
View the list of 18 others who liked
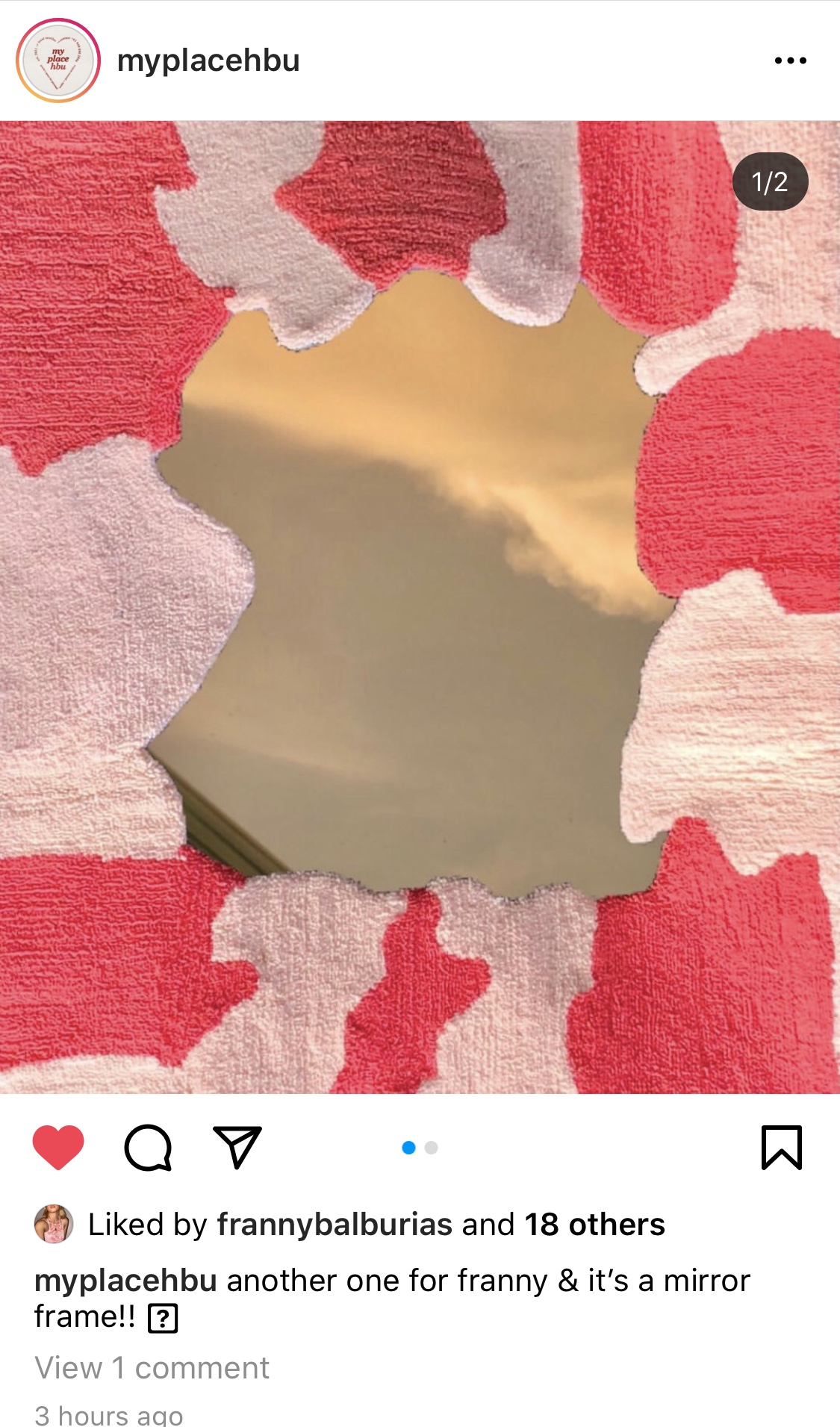594,1225
